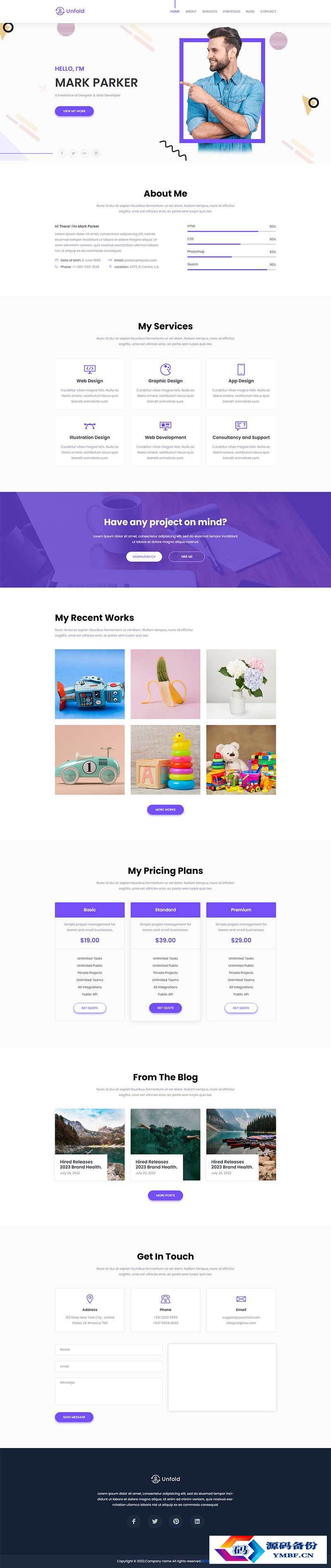Go to the Services nav link
Image resolution: width=331 pixels, height=1568 pixels.
point(209,12)
